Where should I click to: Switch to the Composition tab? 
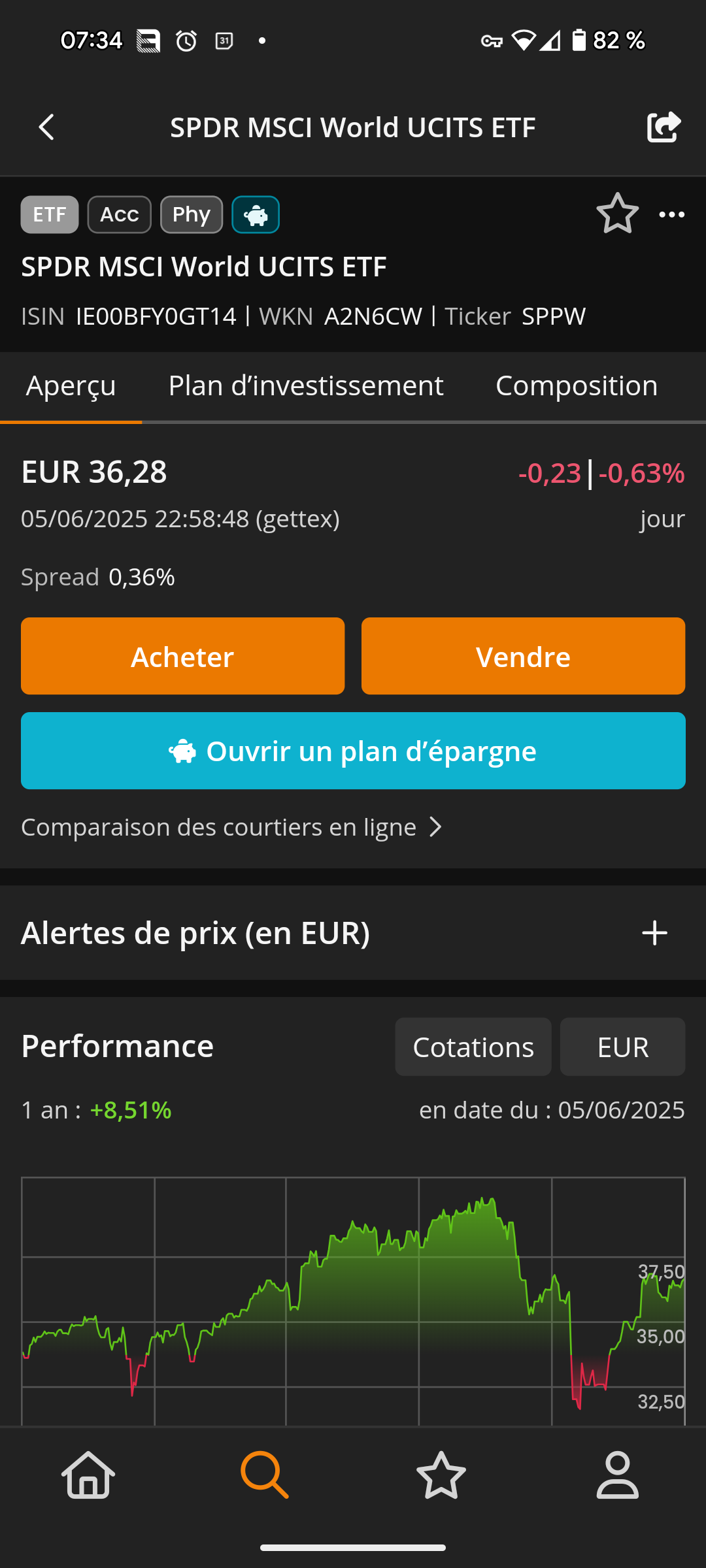[x=576, y=386]
